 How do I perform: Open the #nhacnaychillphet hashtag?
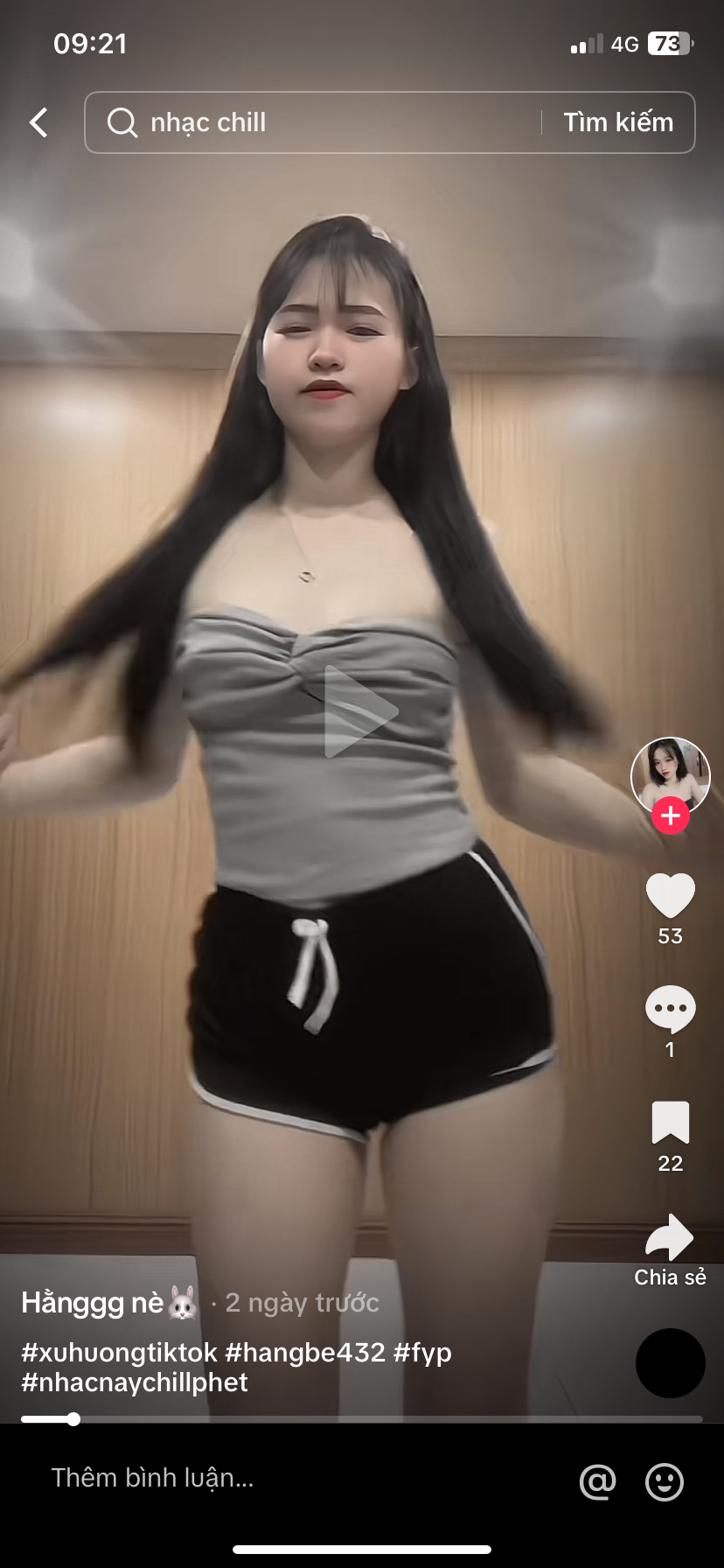click(135, 1382)
